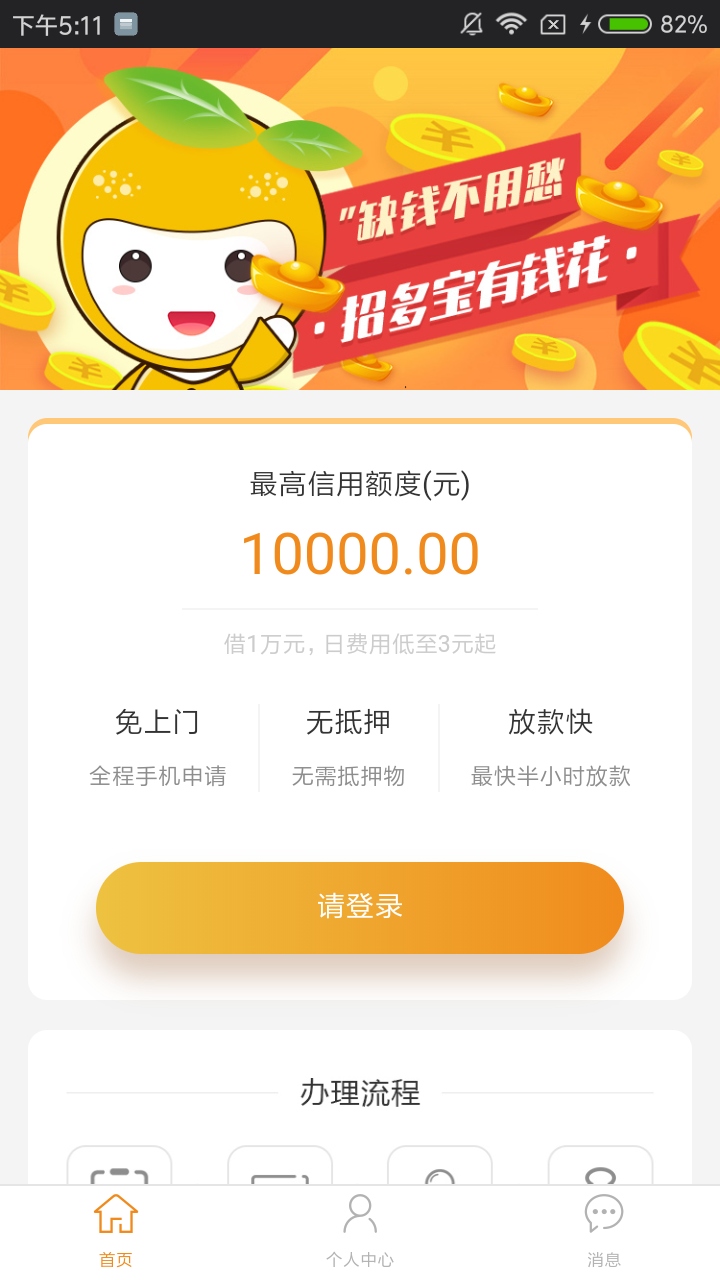The width and height of the screenshot is (720, 1280).
Task: Switch to the 个人中心 tab
Action: [x=360, y=1231]
